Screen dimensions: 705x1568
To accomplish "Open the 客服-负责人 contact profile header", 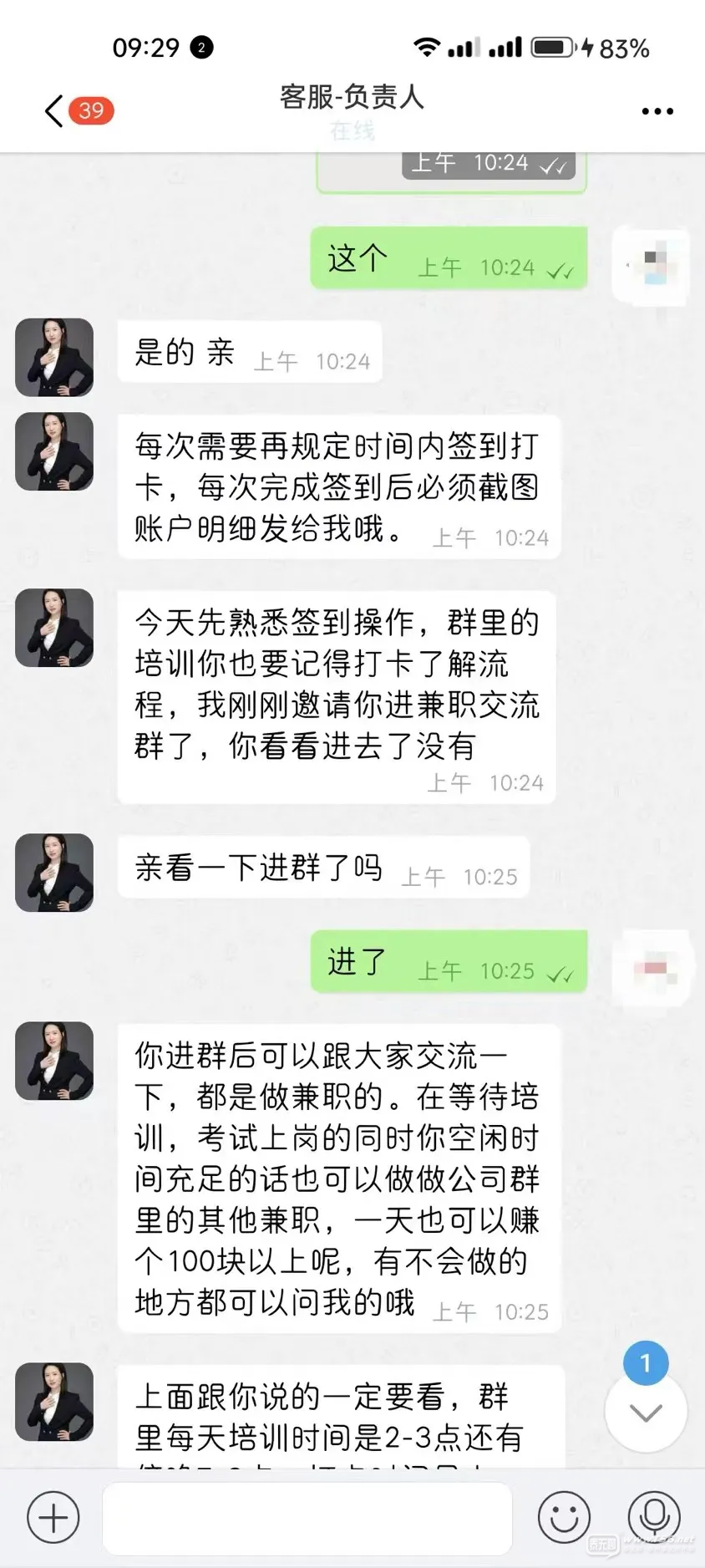I will 352,99.
